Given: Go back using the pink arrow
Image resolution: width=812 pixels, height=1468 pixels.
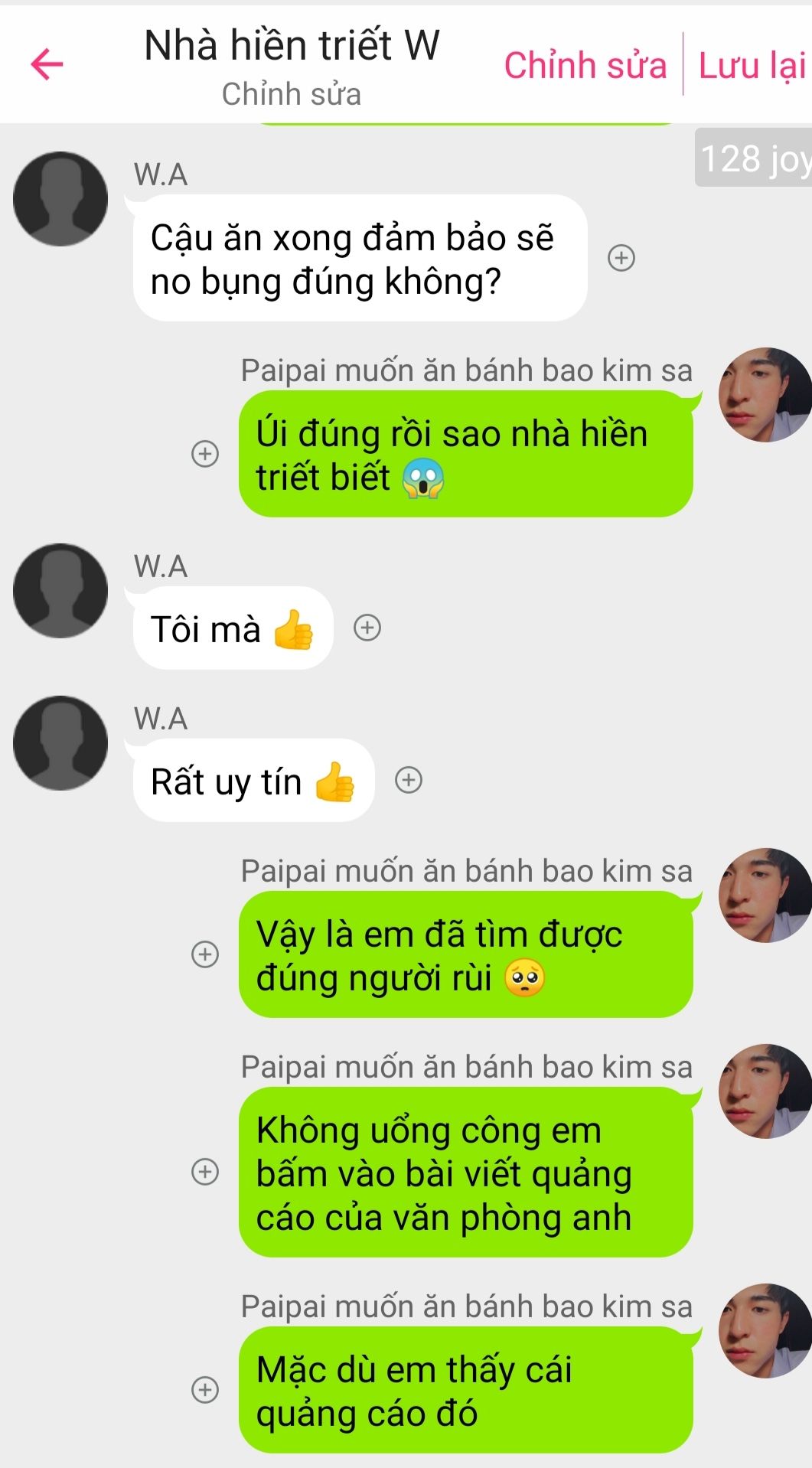Looking at the screenshot, I should click(x=47, y=64).
